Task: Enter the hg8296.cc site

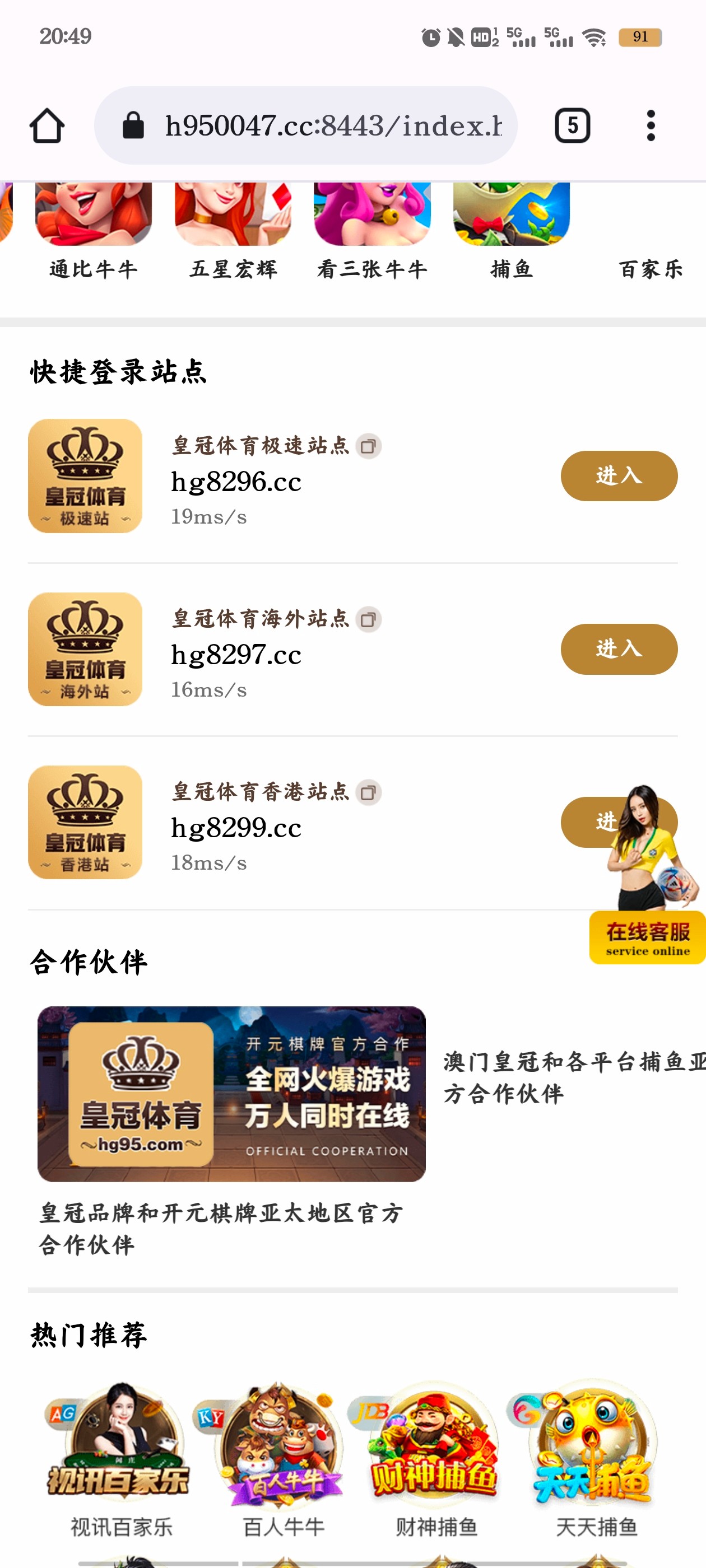Action: 618,476
